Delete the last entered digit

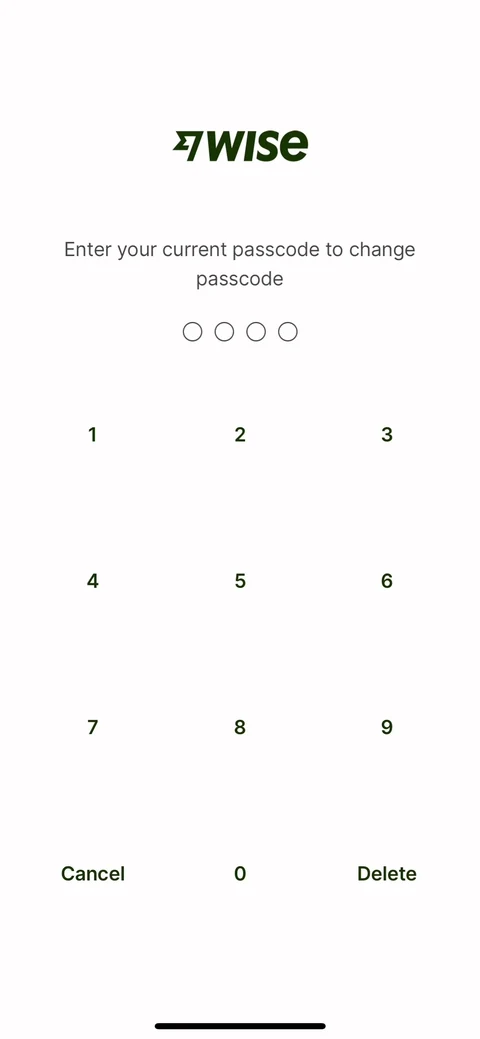[387, 874]
